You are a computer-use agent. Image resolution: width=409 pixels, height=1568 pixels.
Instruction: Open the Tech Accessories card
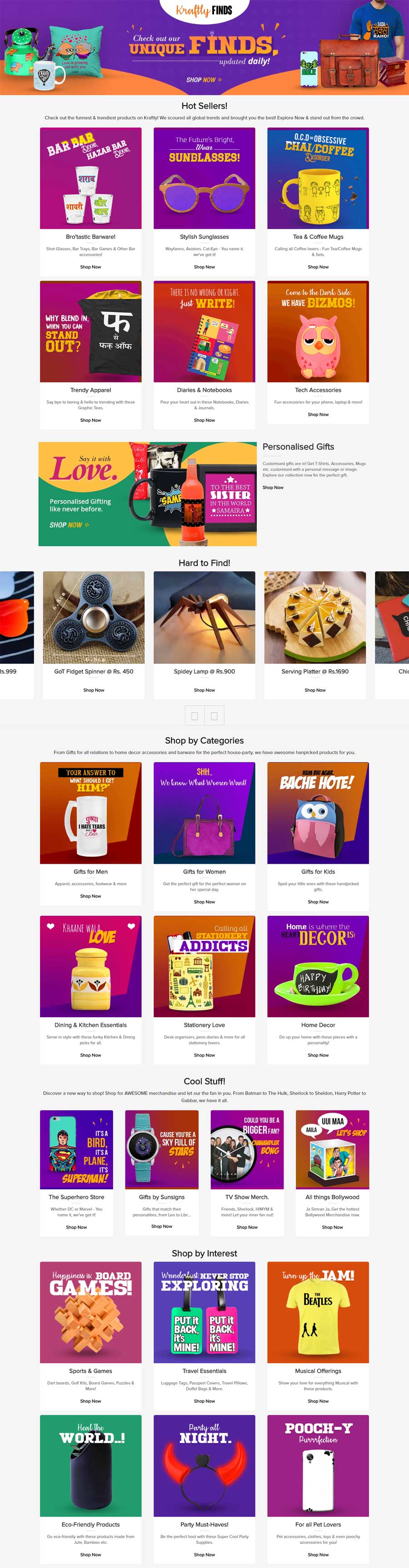tap(318, 332)
